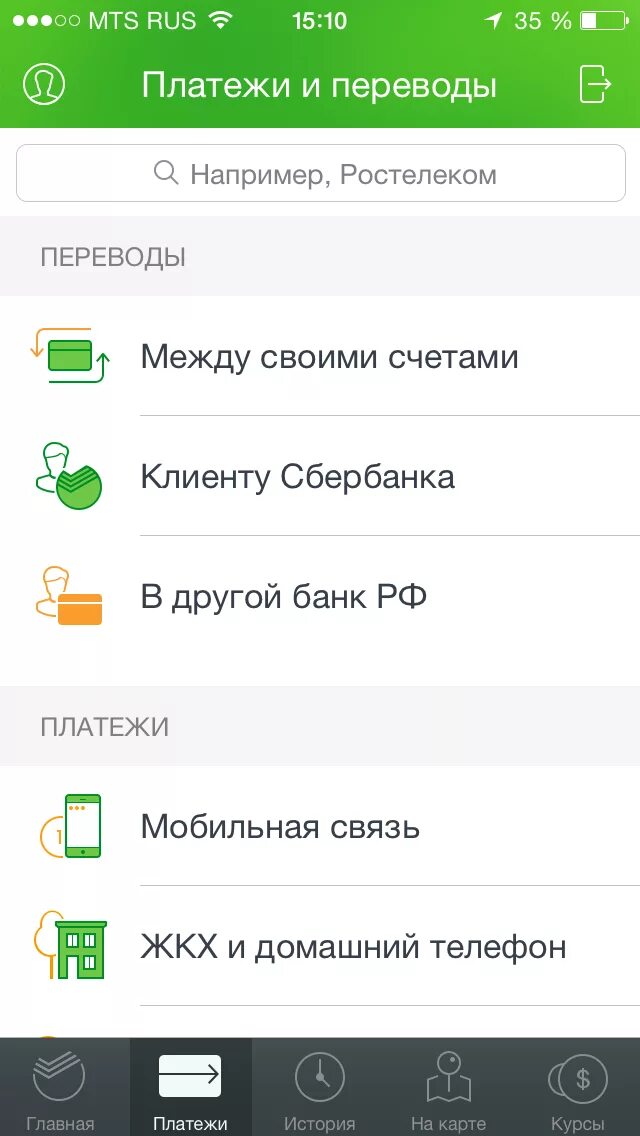Focus the search field "Например, Ростелеком"
Viewport: 640px width, 1136px height.
point(320,174)
